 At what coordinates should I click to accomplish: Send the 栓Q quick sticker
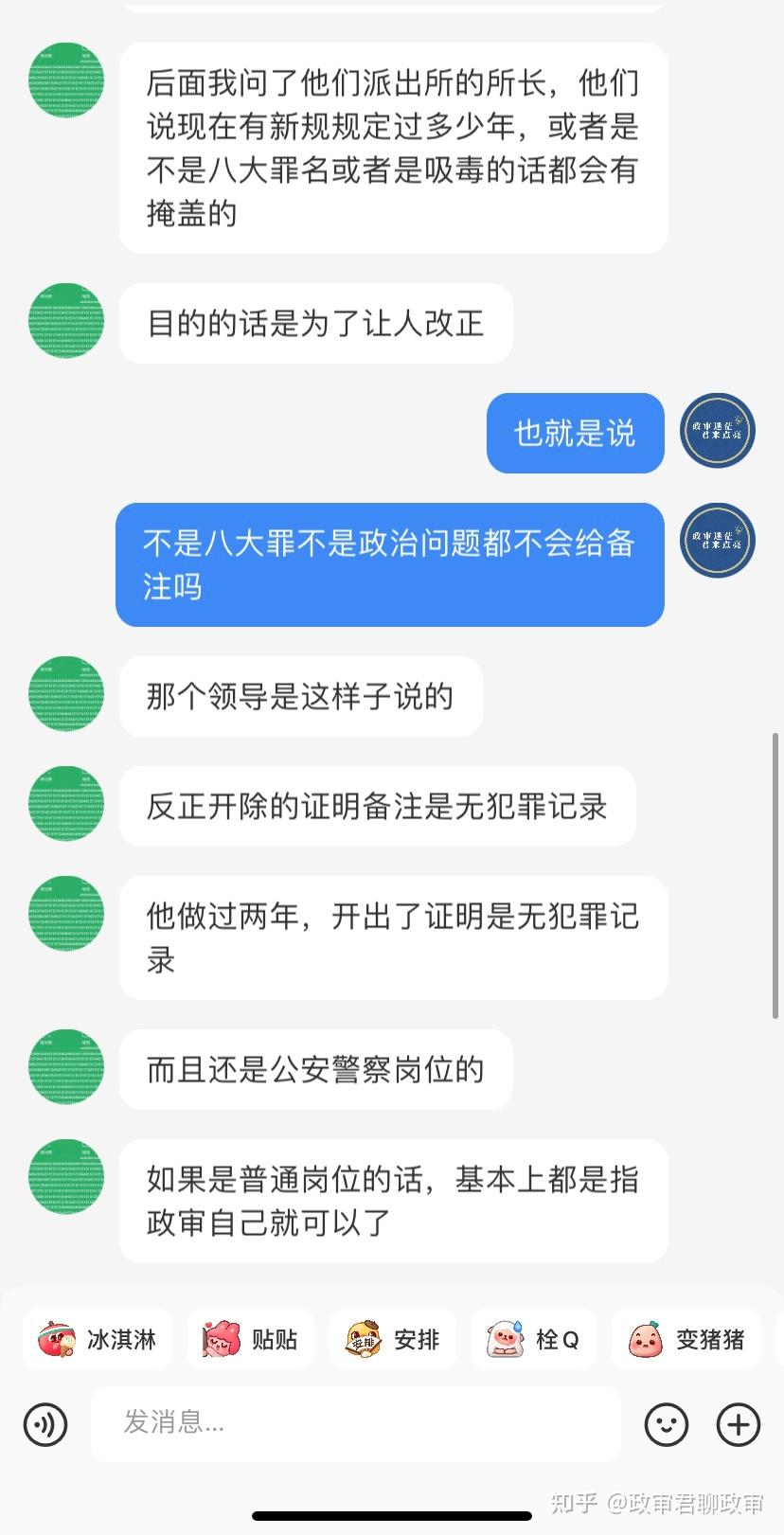pos(534,1339)
